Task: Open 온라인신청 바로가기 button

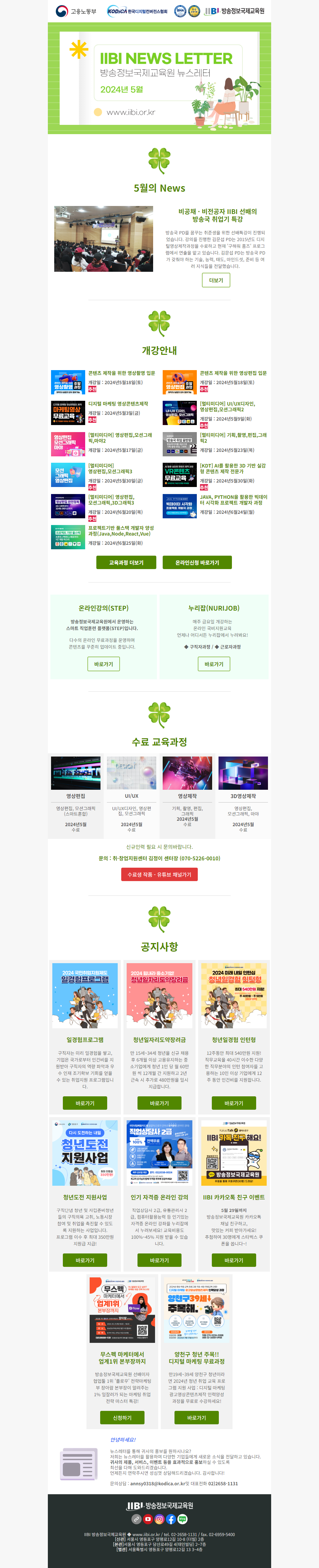Action: 197,562
